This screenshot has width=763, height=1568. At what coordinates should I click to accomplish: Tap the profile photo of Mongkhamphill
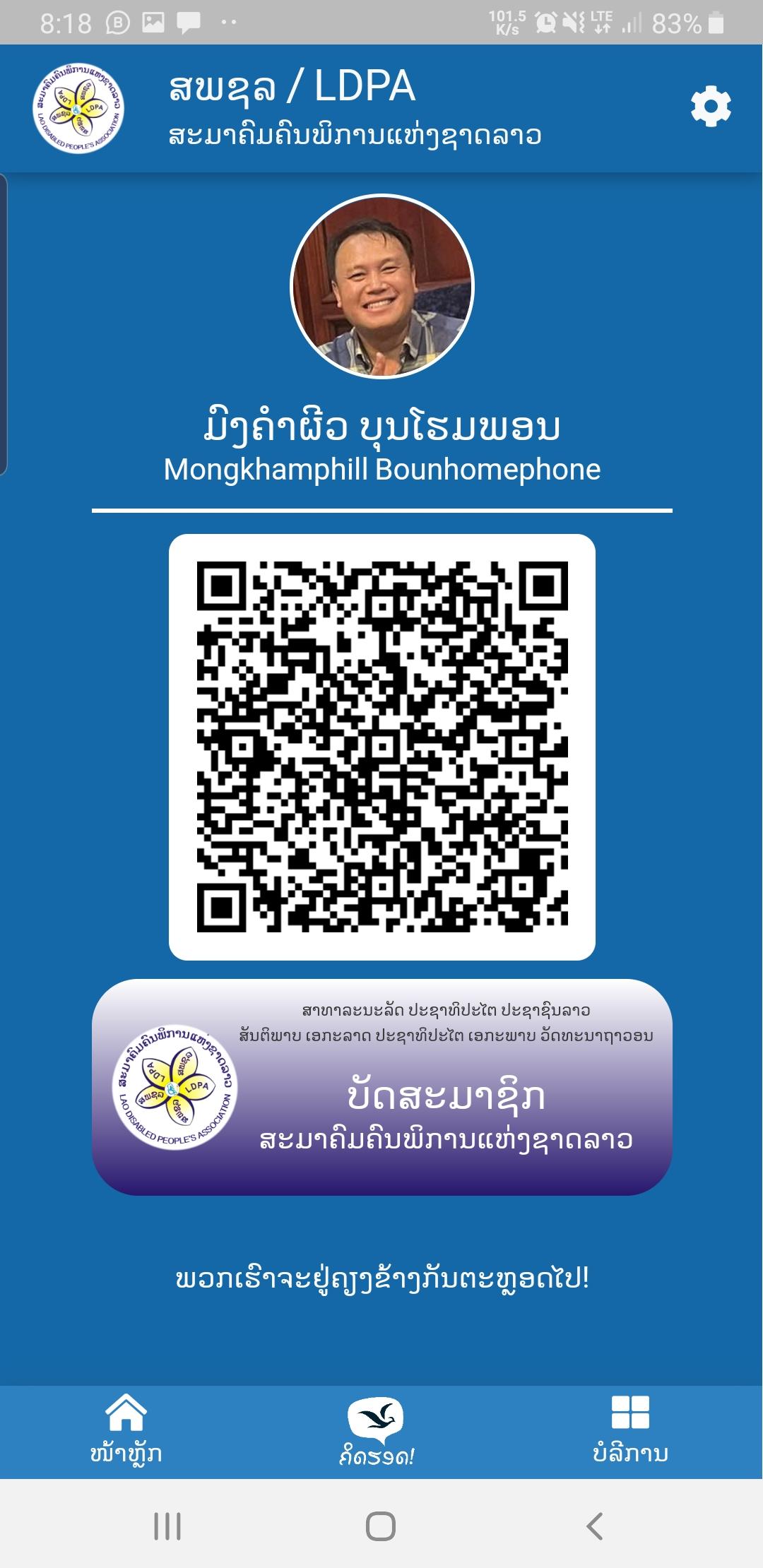[x=382, y=286]
